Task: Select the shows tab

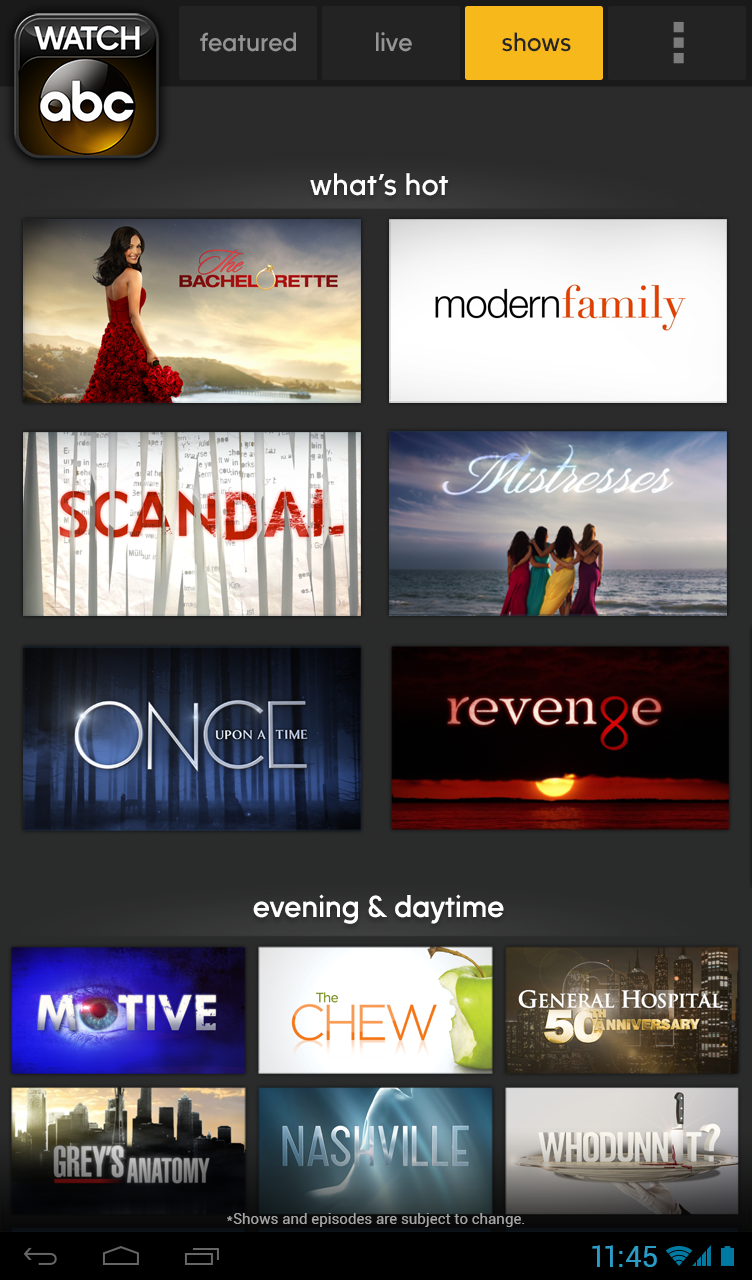Action: [534, 43]
